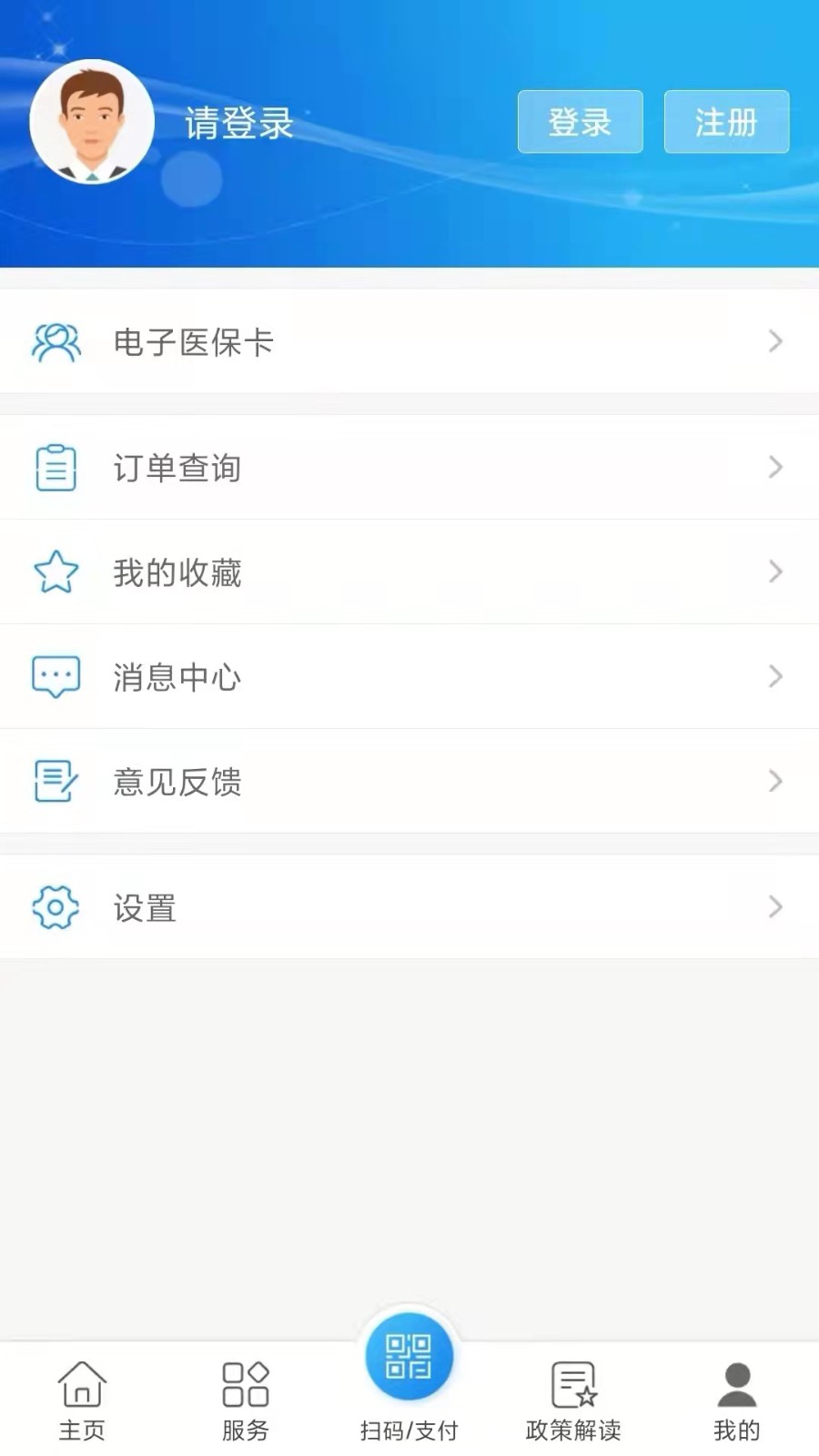
Task: Click the 订单查询 clipboard icon
Action: pos(55,468)
